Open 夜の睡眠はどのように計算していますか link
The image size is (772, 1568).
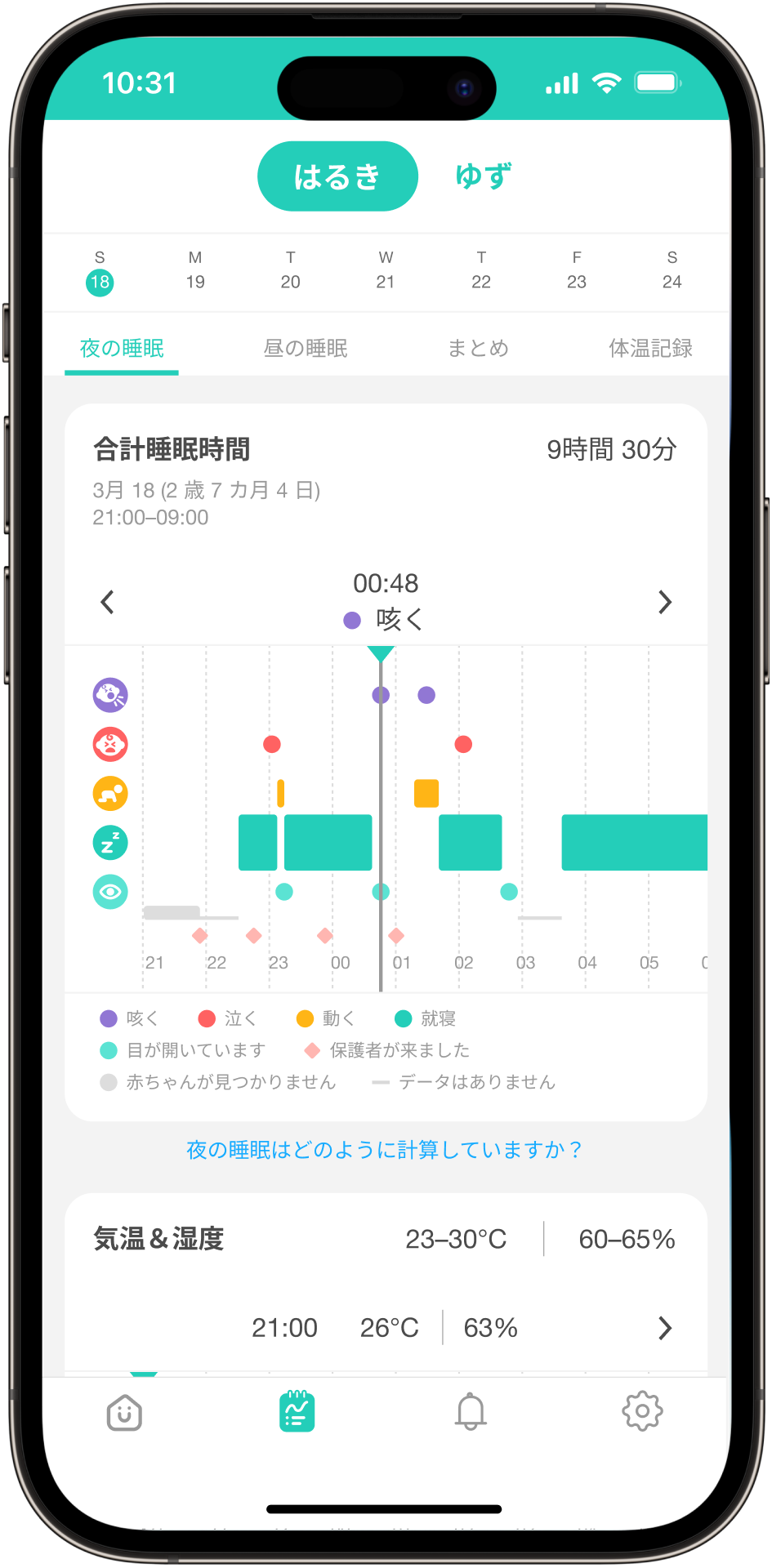(x=385, y=1150)
